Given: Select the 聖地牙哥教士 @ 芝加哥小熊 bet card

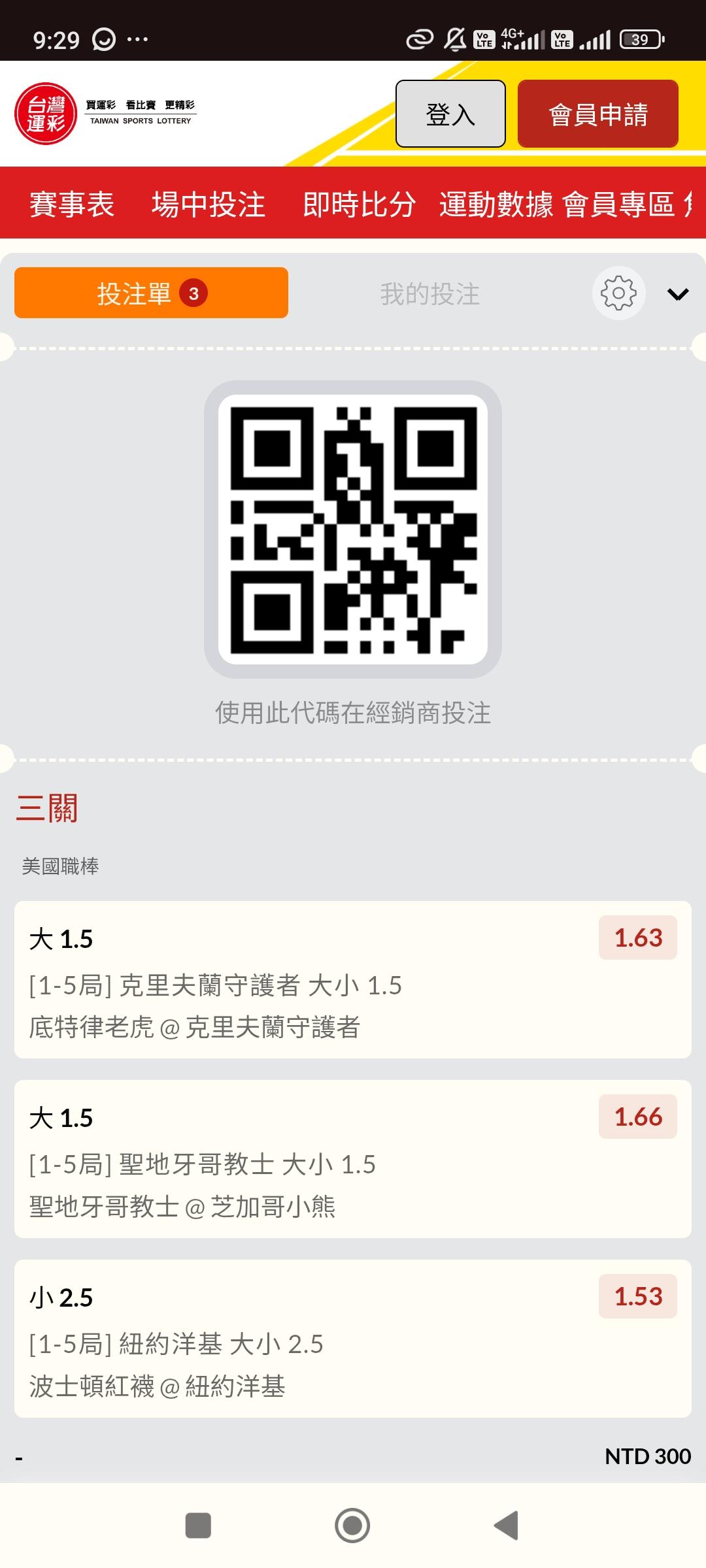Looking at the screenshot, I should pyautogui.click(x=353, y=1159).
